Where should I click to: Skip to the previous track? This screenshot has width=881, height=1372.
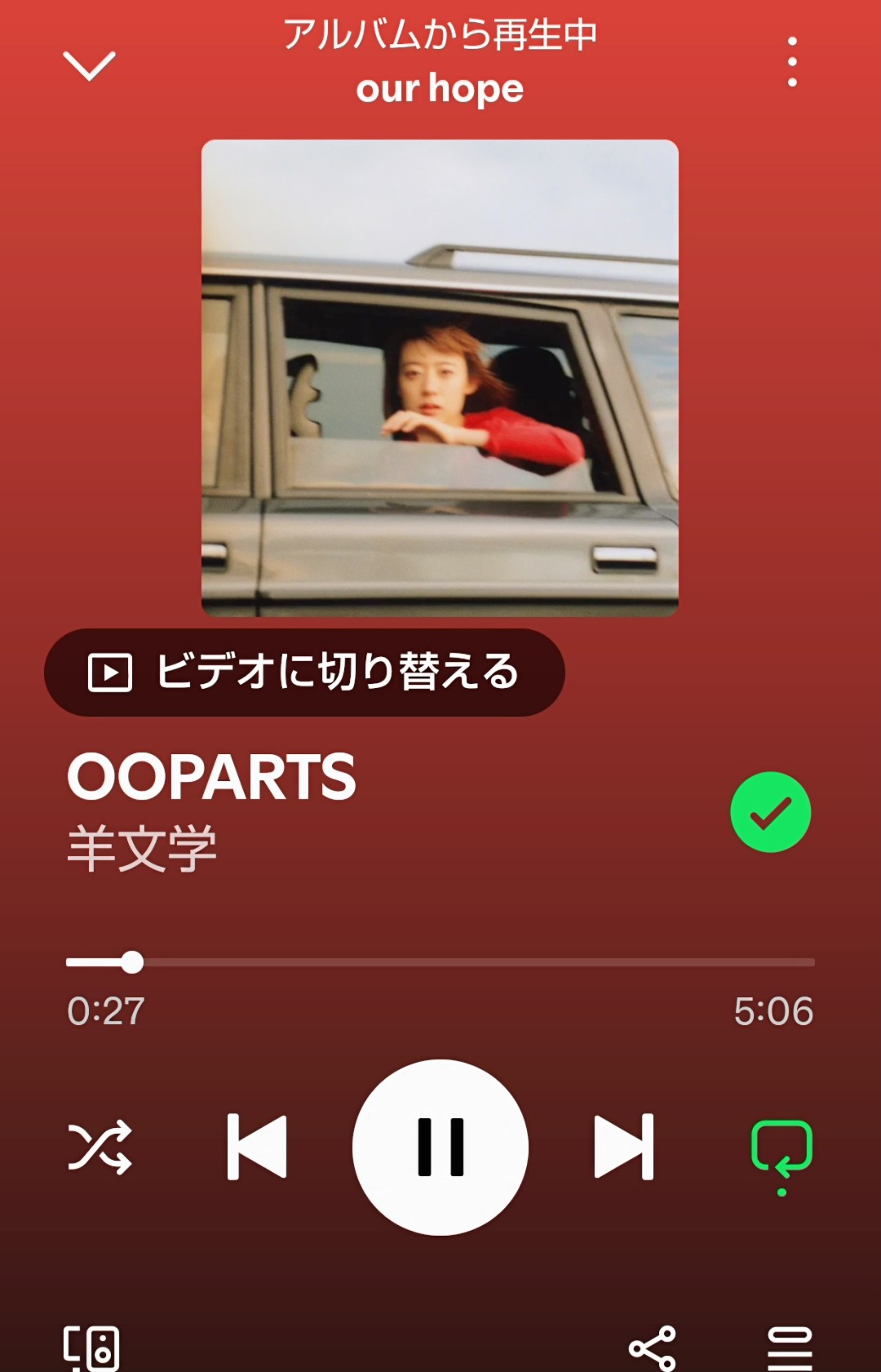point(257,1147)
